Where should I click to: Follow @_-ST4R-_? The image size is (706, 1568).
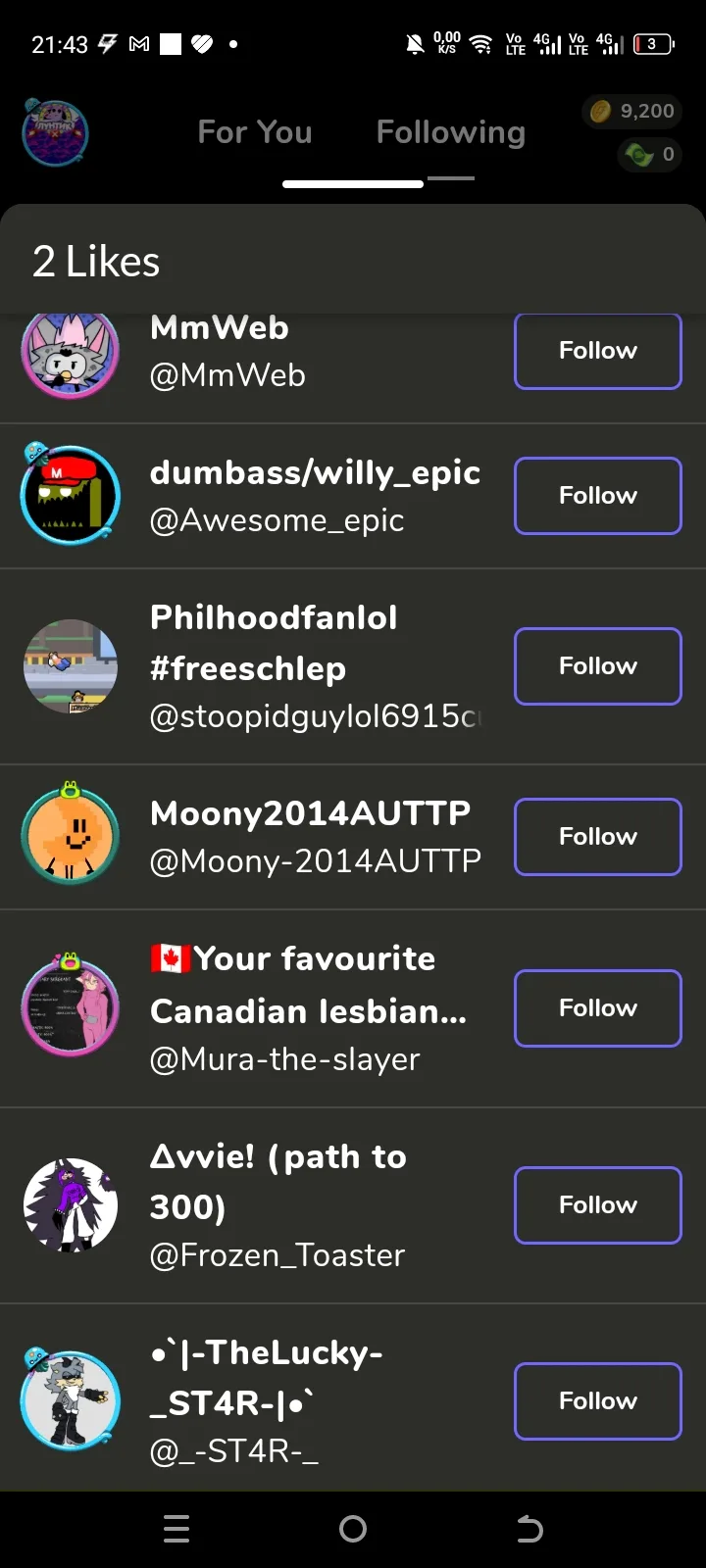coord(597,1401)
